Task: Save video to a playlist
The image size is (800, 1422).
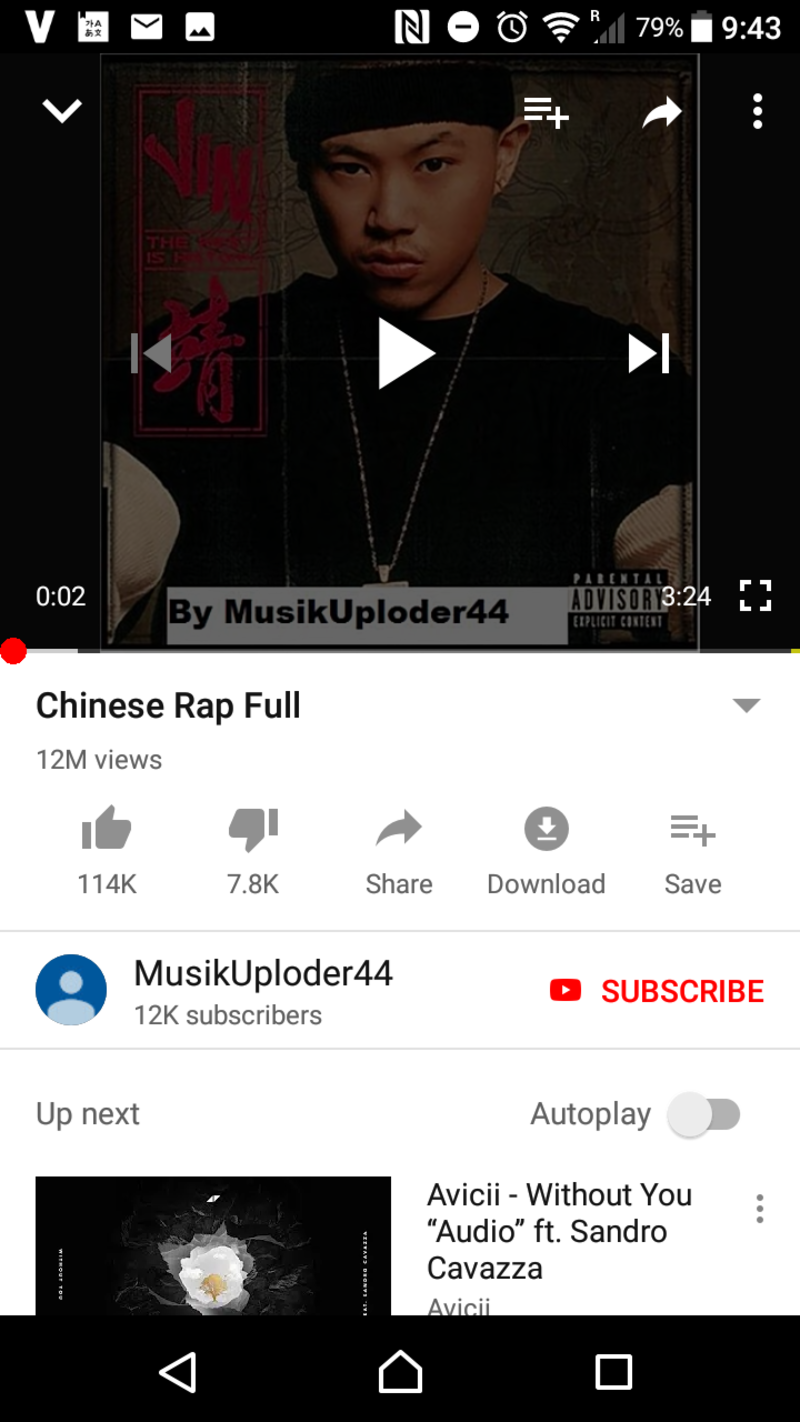Action: coord(692,850)
